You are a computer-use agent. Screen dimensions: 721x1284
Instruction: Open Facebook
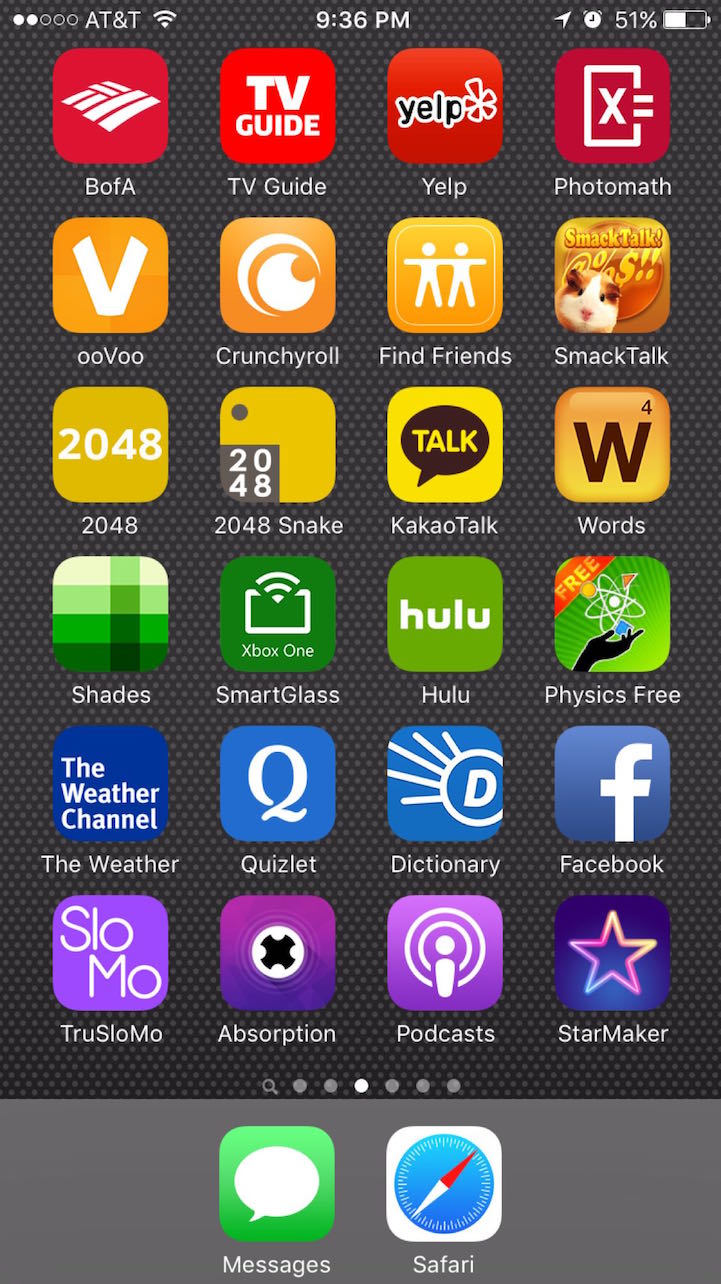coord(612,784)
